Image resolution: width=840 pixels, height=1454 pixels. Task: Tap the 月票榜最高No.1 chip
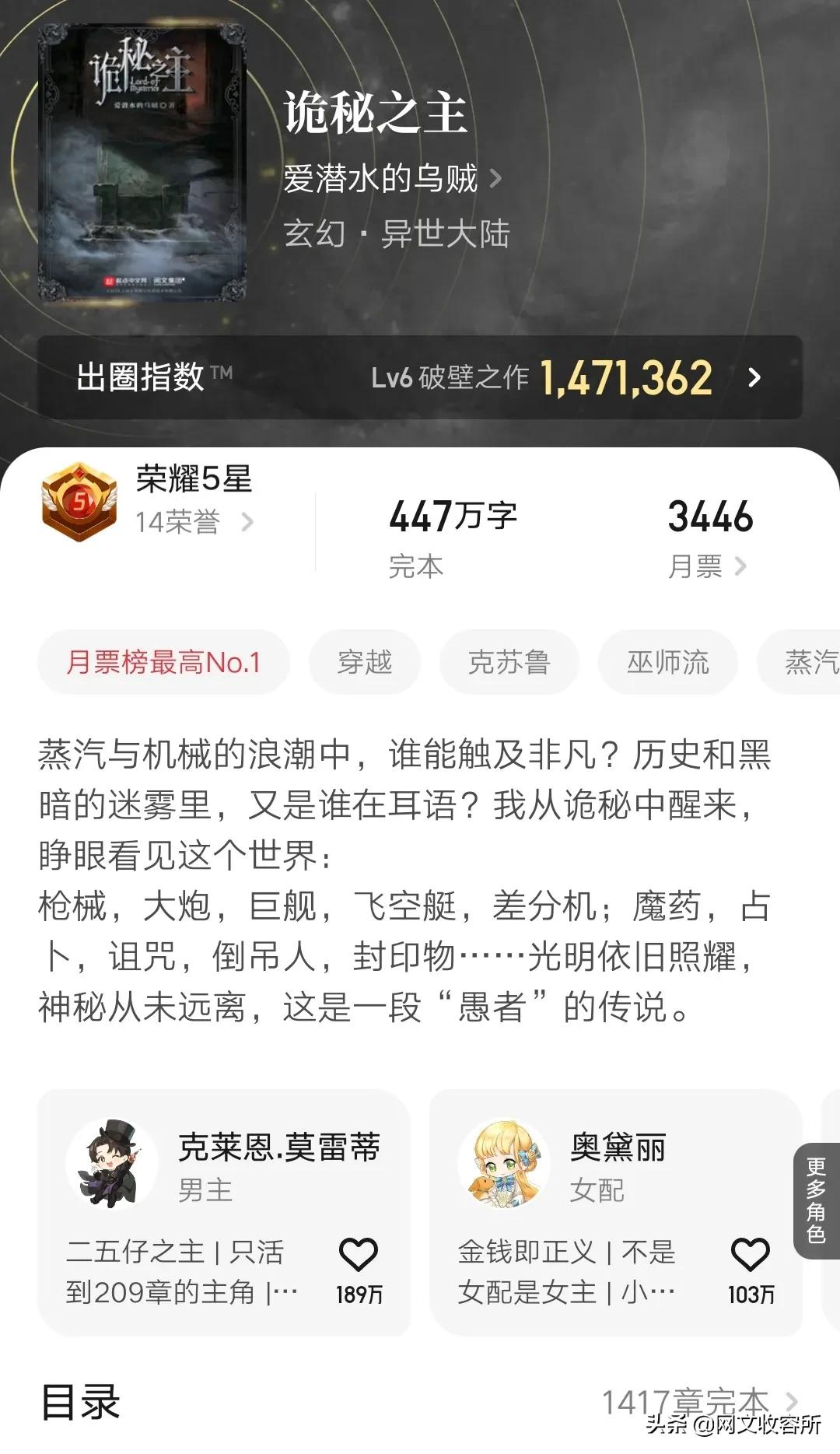(x=163, y=662)
